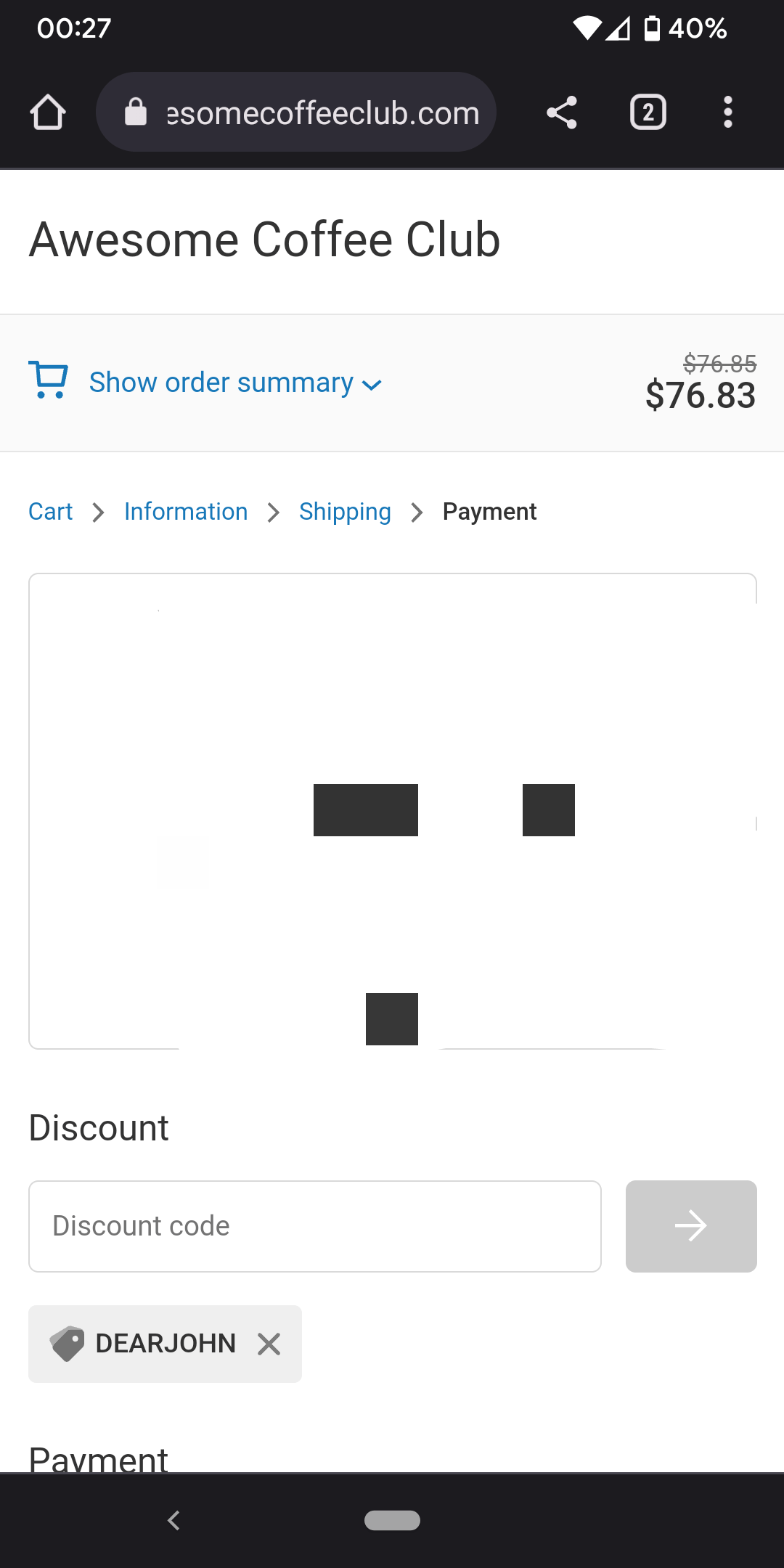Apply the discount code with the arrow button
Viewport: 784px width, 1568px height.
click(691, 1226)
